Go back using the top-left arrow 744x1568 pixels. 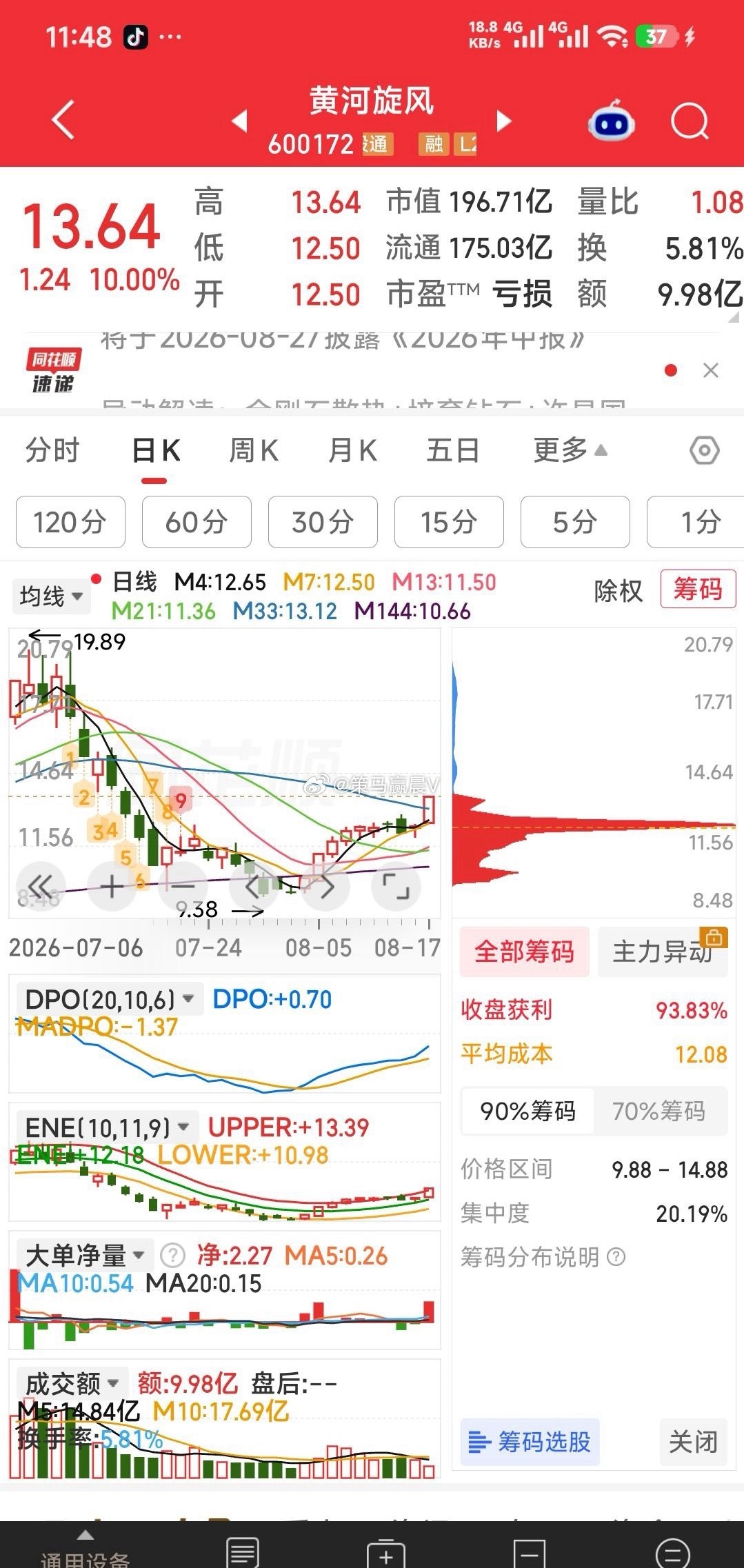[63, 121]
